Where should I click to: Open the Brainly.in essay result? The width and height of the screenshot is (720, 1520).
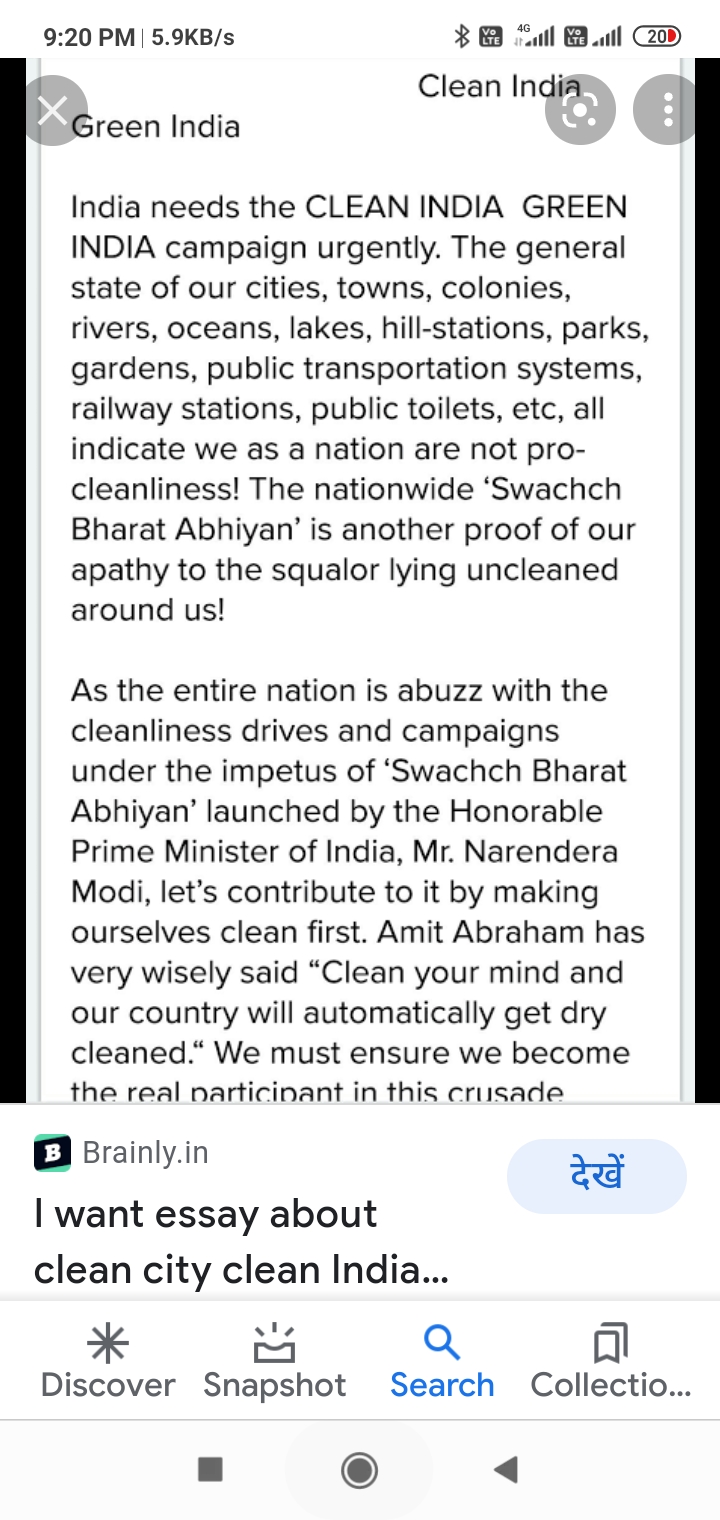point(241,1241)
